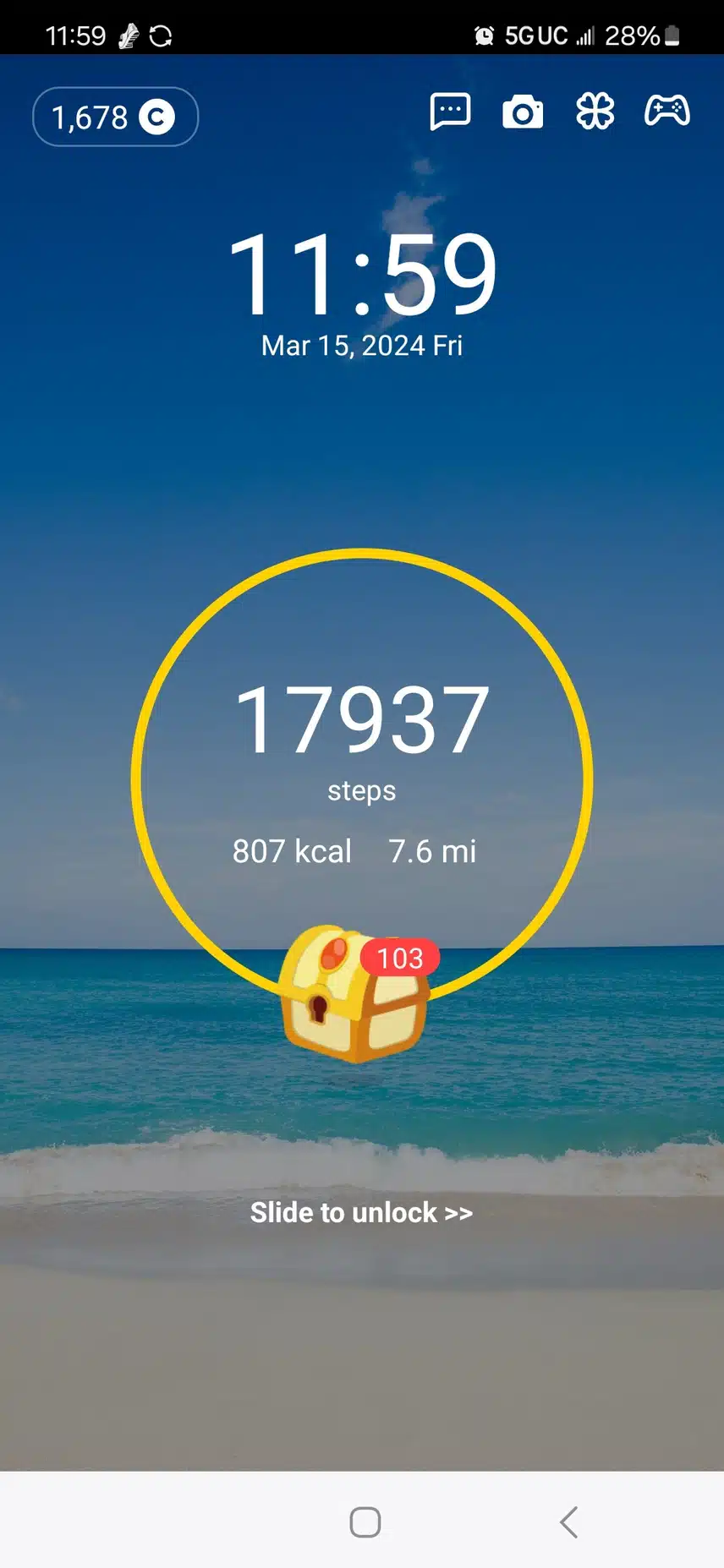Open the treasure chest with 103 badge
Viewport: 724px width, 1568px height.
point(354,995)
